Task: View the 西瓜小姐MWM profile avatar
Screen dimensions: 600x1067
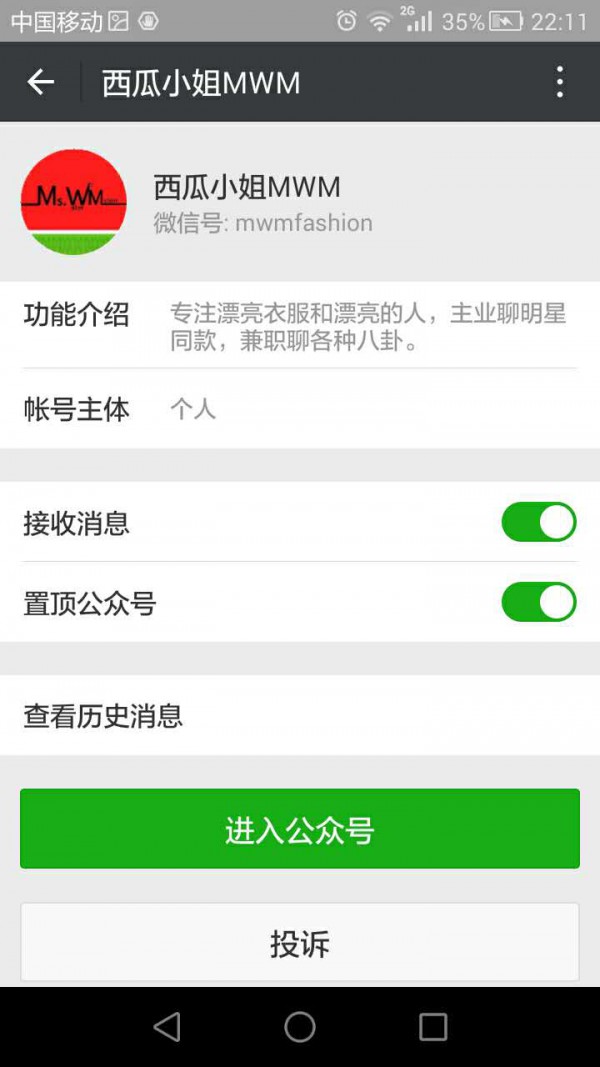Action: (73, 202)
